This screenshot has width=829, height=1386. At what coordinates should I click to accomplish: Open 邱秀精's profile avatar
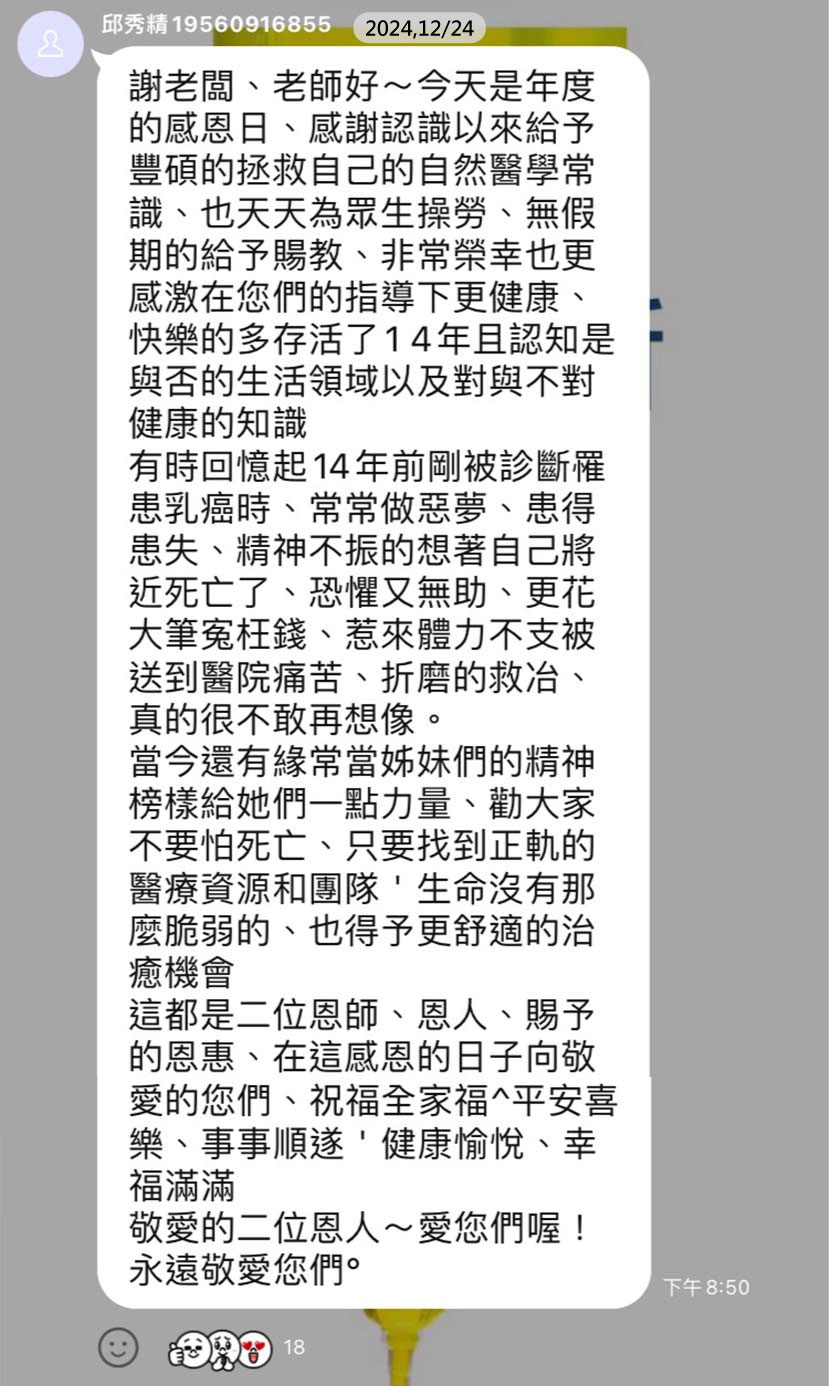pos(50,44)
